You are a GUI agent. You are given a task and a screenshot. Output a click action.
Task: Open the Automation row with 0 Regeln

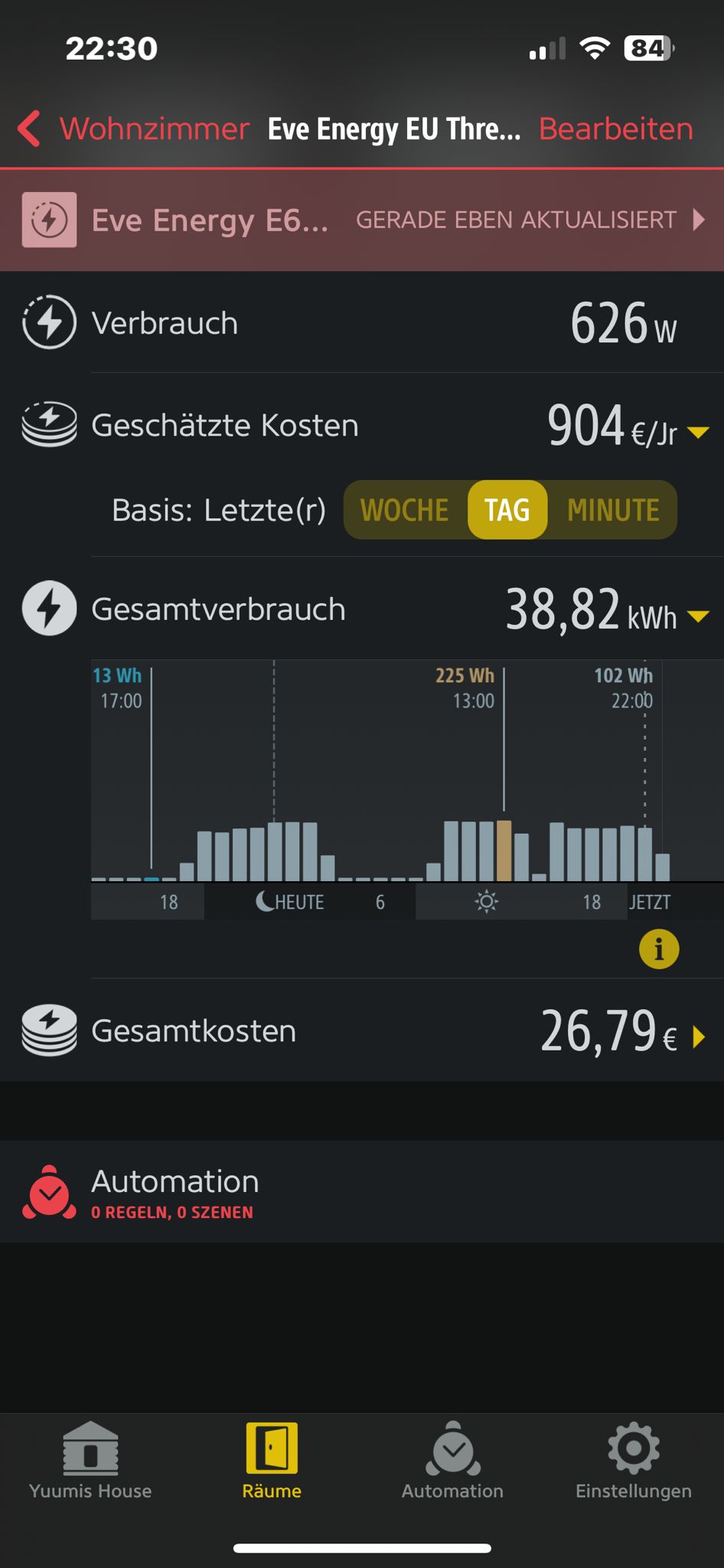pyautogui.click(x=362, y=1191)
